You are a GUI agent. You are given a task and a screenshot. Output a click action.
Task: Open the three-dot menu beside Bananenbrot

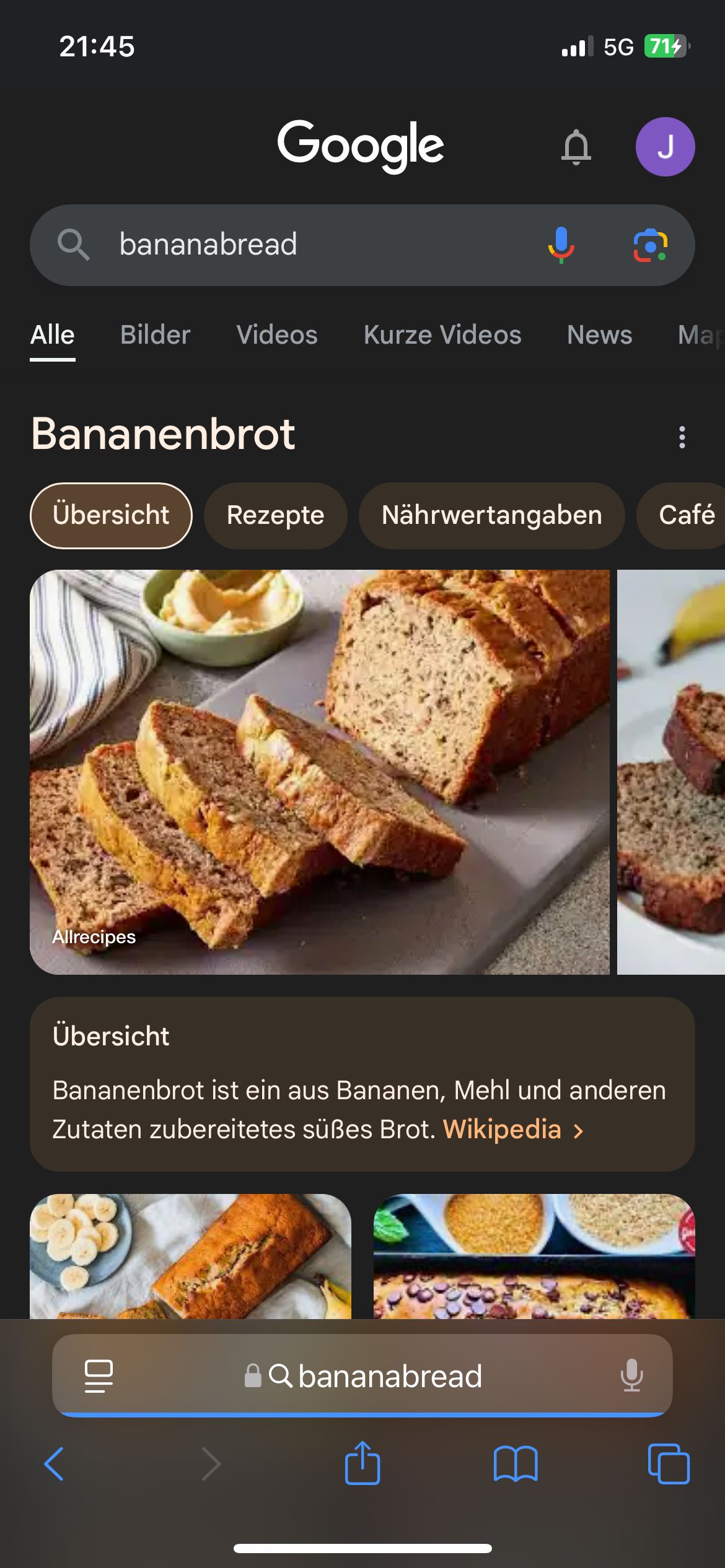pyautogui.click(x=682, y=437)
